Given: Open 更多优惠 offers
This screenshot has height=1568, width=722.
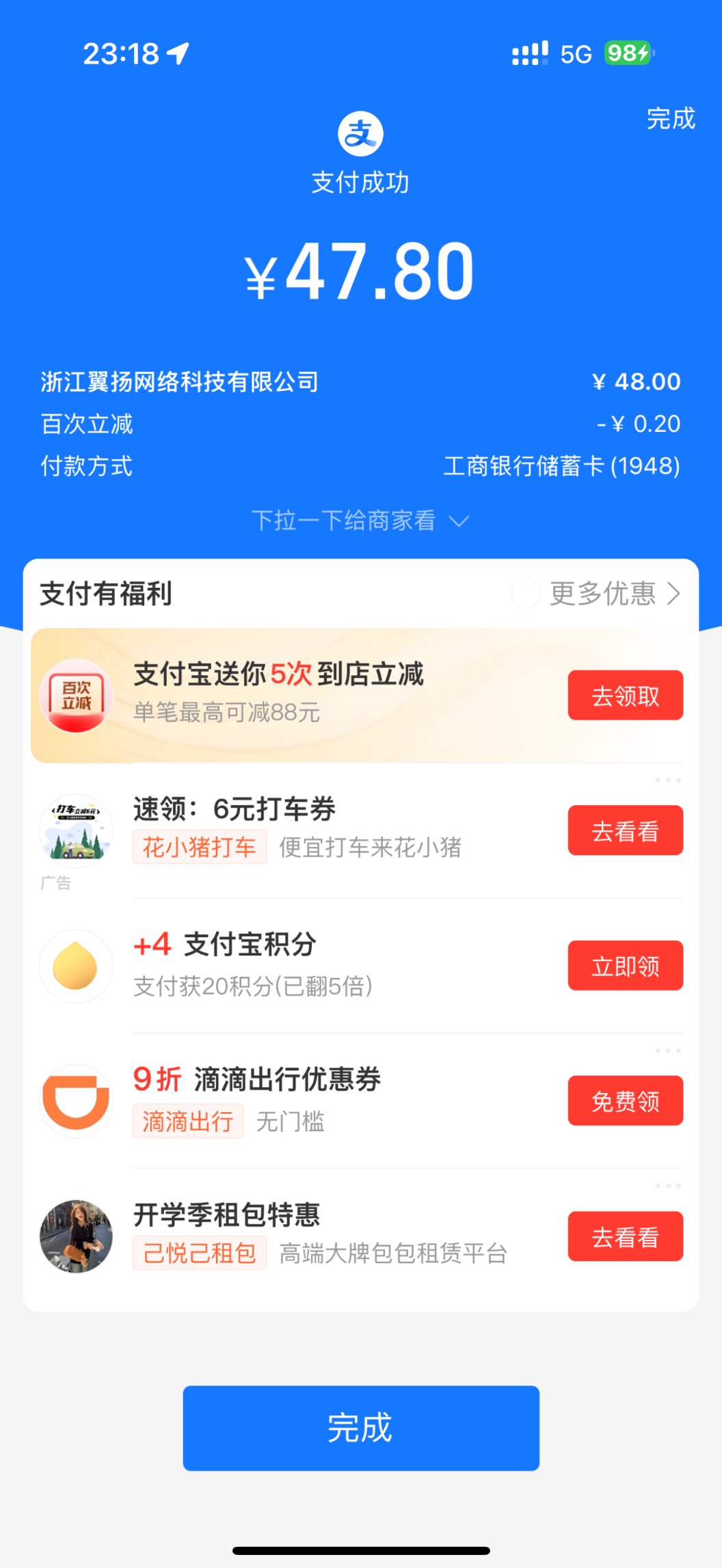Looking at the screenshot, I should [614, 593].
